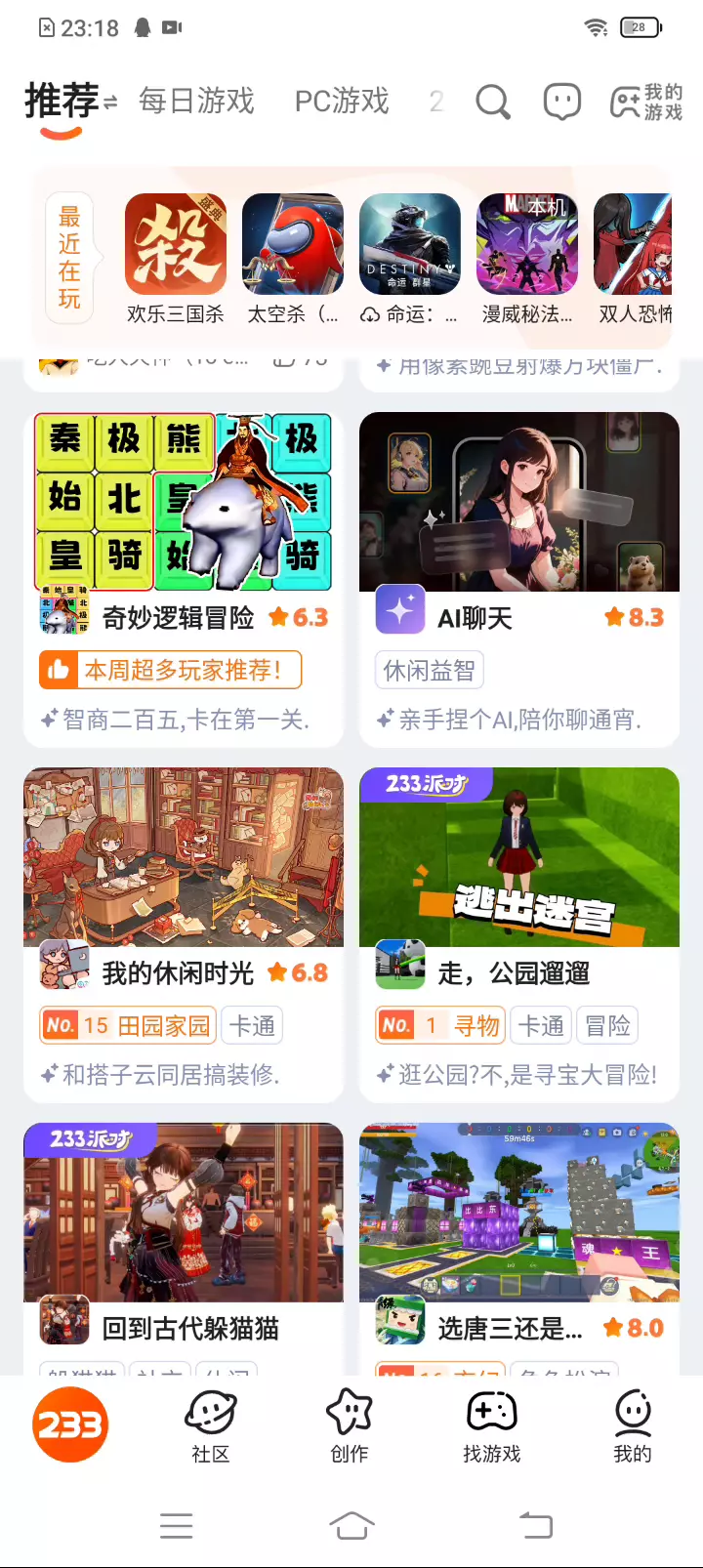Open the search magnifier icon
This screenshot has height=1568, width=703.
493,102
